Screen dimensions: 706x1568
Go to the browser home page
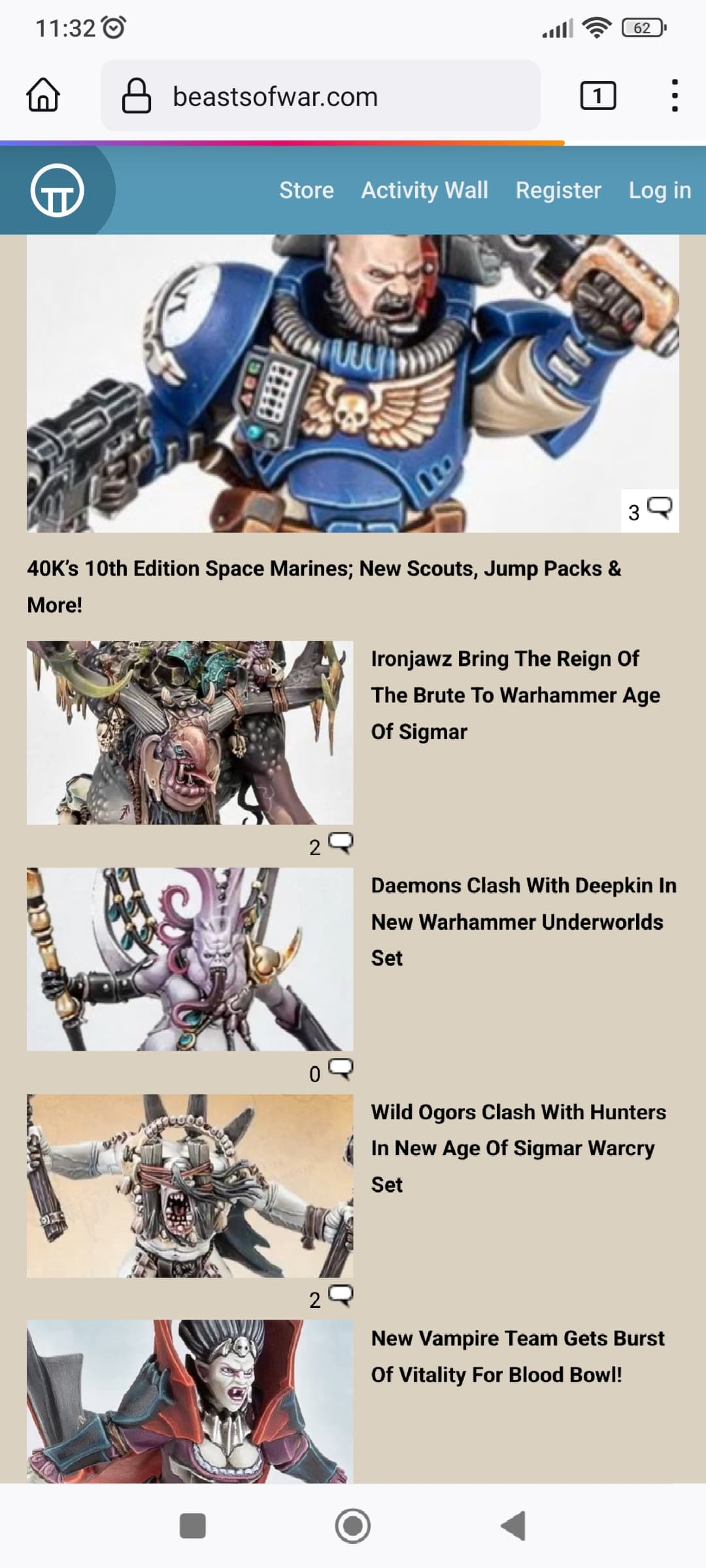[x=43, y=95]
